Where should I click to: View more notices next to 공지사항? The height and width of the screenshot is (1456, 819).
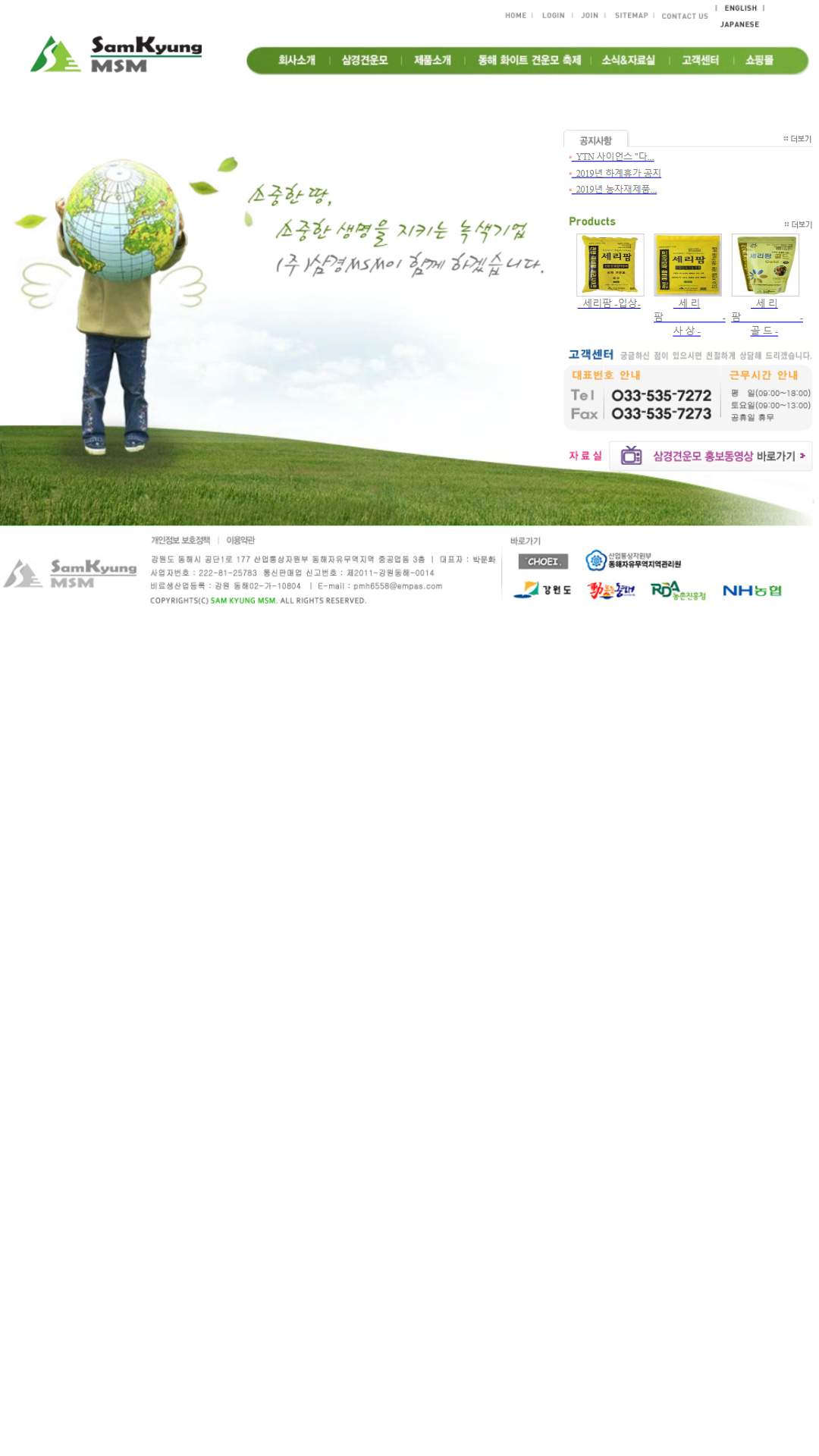(797, 139)
